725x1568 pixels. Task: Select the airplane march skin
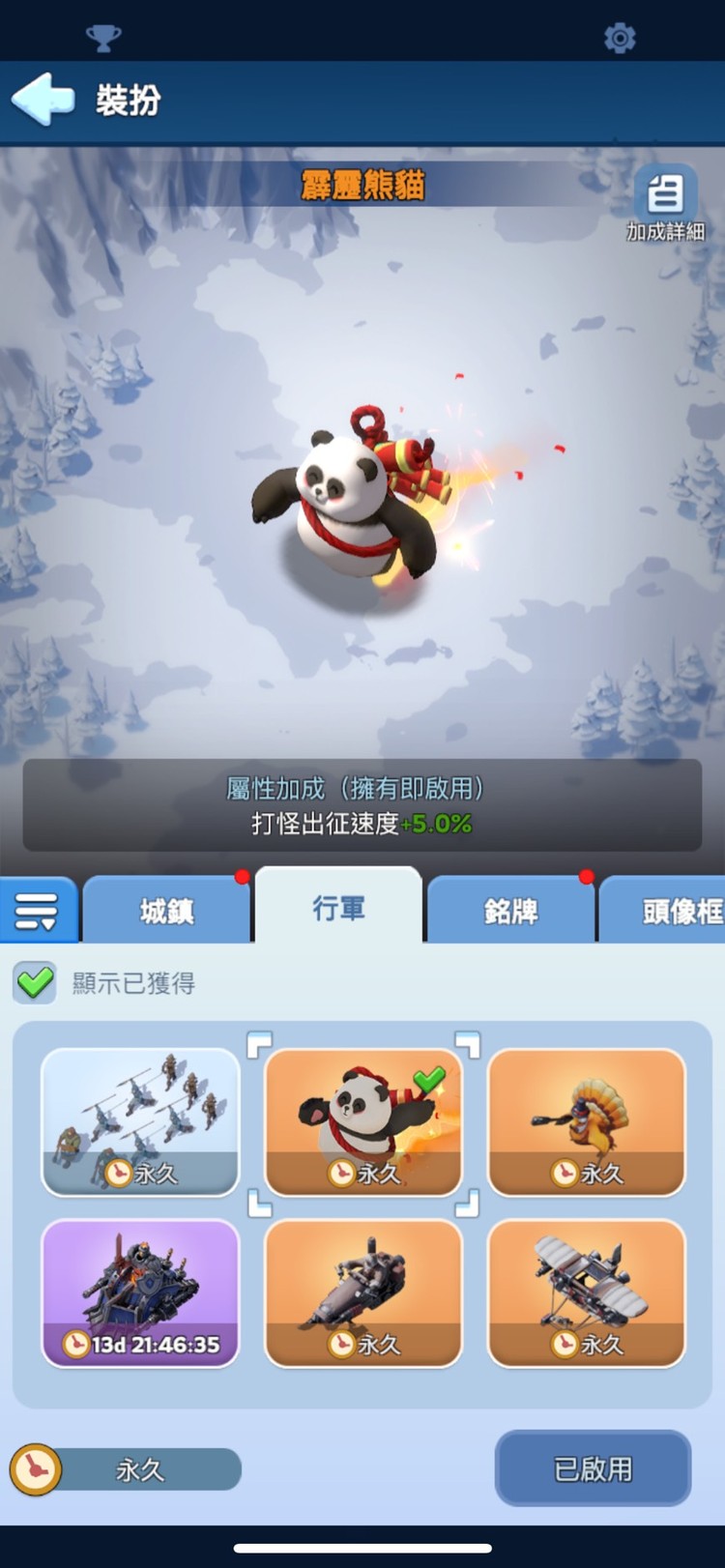tap(587, 1292)
